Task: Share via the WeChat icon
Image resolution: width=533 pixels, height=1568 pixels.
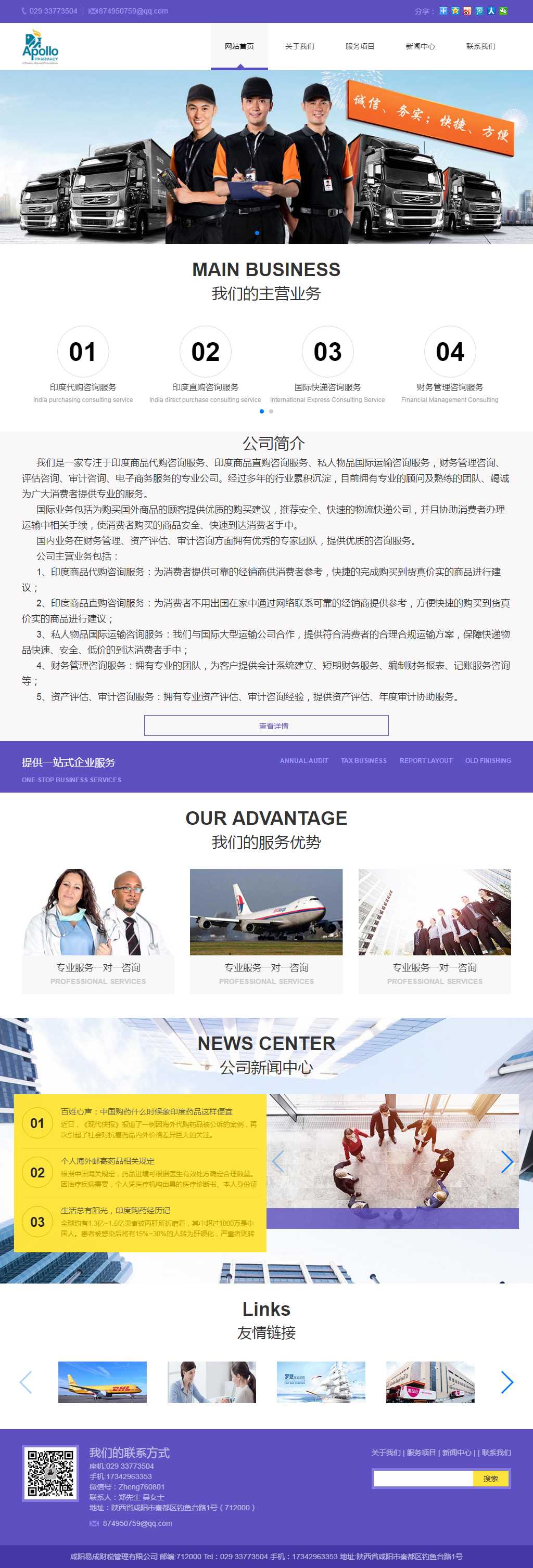Action: pyautogui.click(x=503, y=11)
